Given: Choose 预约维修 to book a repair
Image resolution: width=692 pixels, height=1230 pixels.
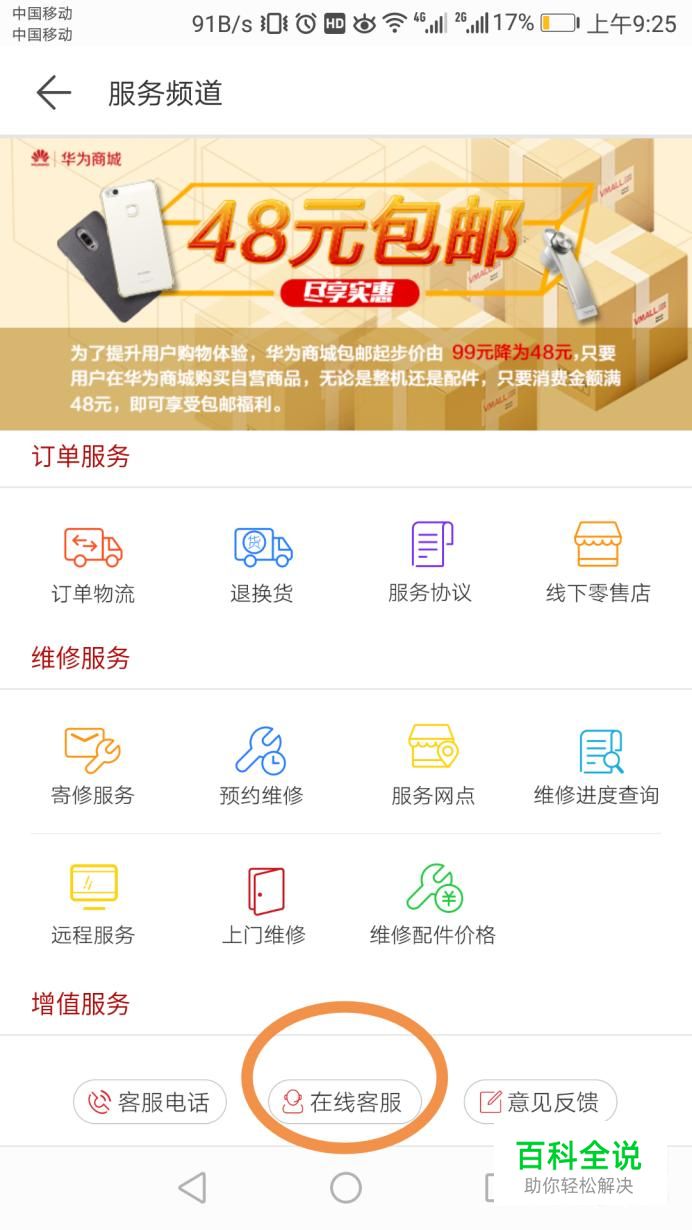Looking at the screenshot, I should click(261, 766).
